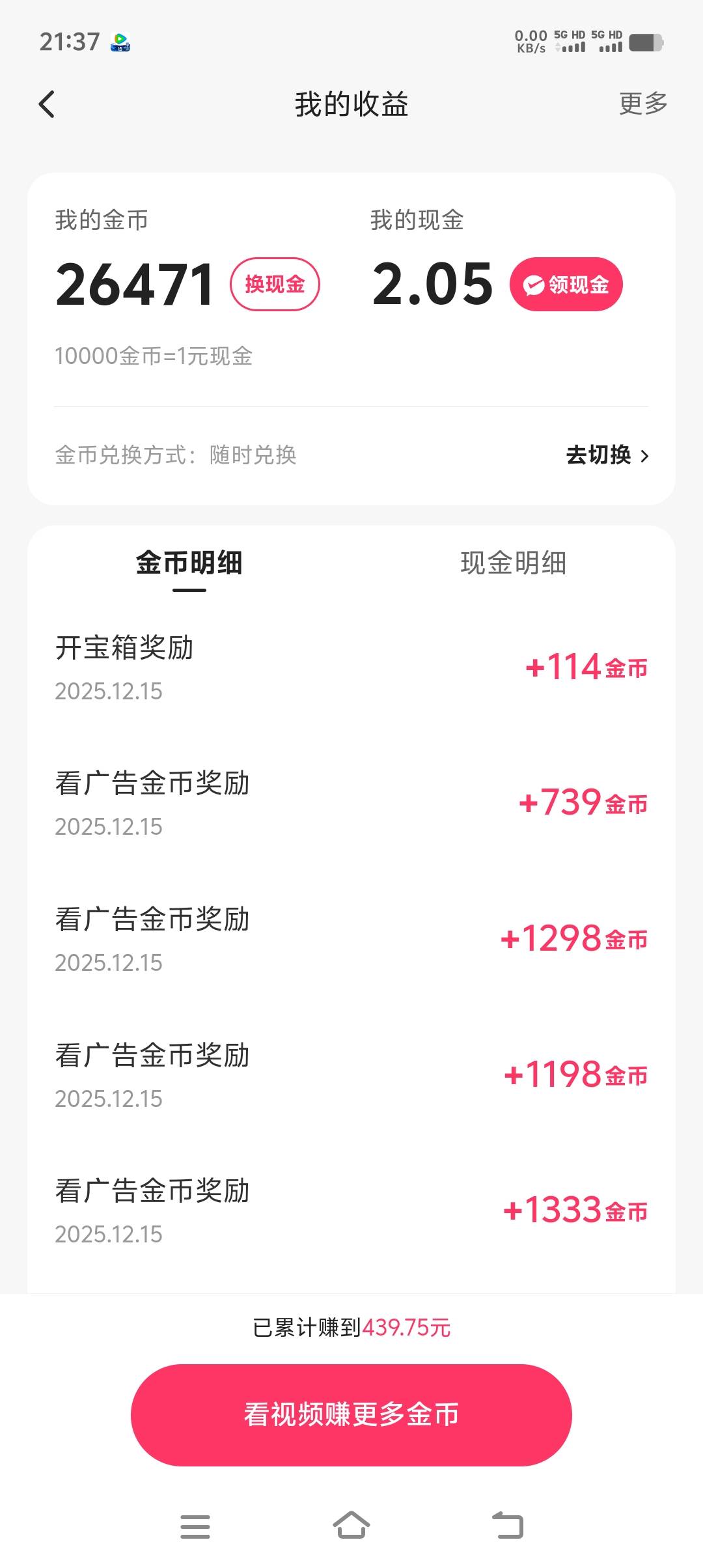This screenshot has width=703, height=1568.
Task: Open the 更多 menu in the header
Action: [x=643, y=104]
